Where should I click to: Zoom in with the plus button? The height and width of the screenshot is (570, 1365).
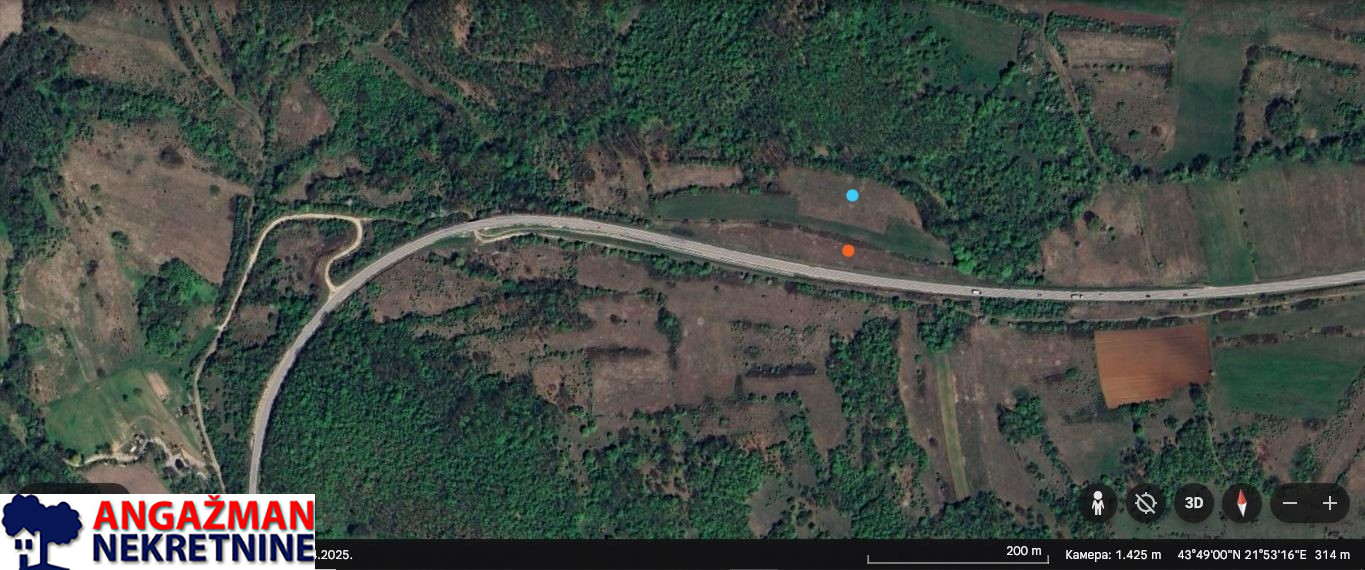pos(1329,503)
